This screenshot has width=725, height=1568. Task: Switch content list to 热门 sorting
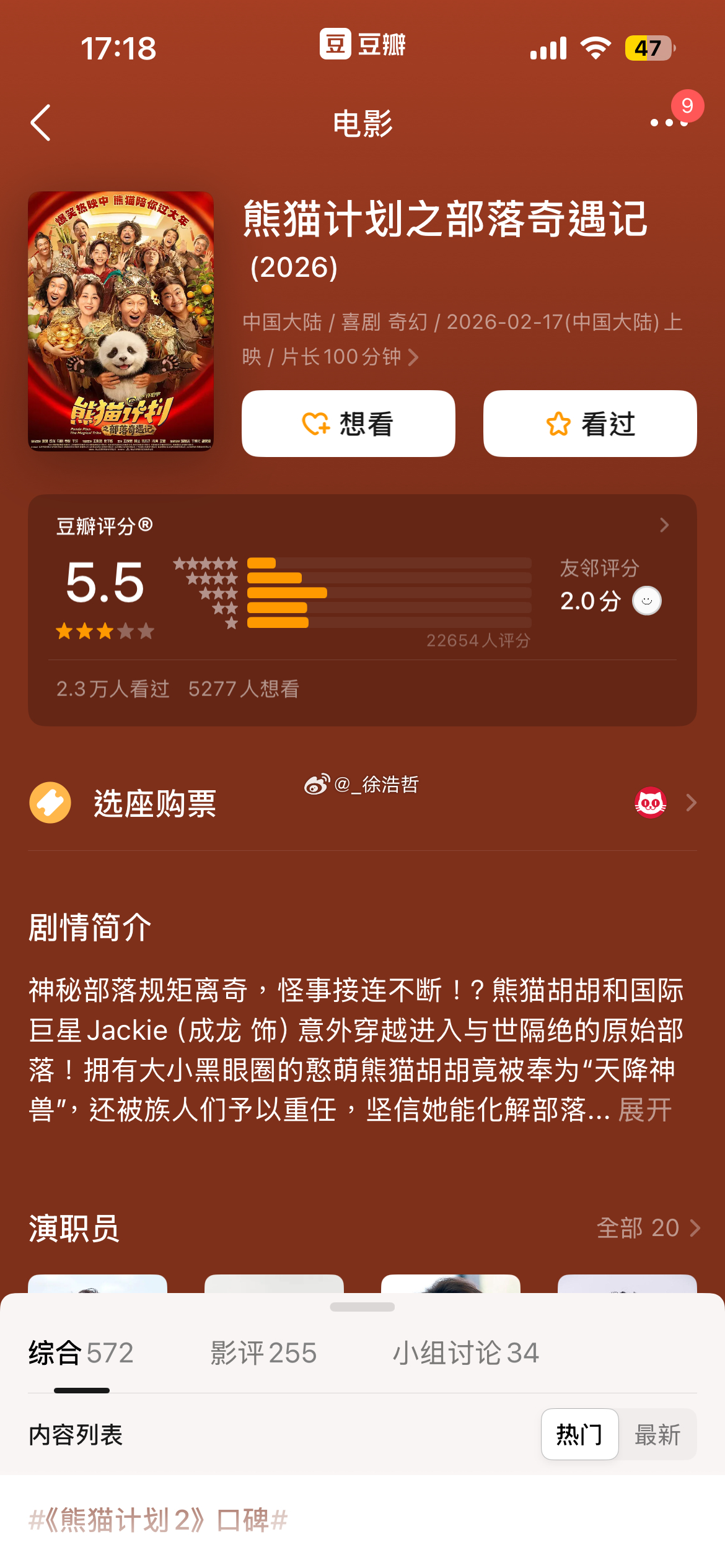(x=579, y=1434)
